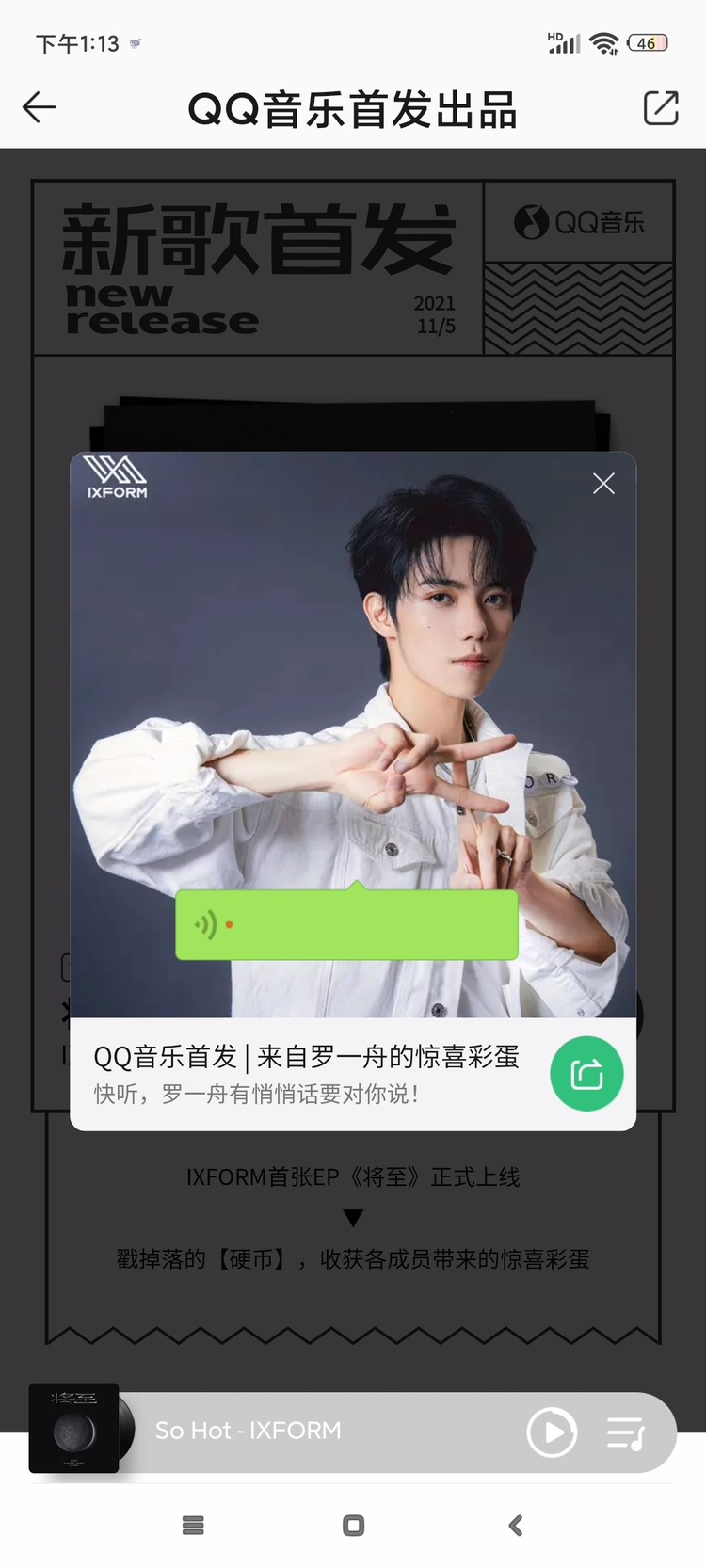Tap the green share button on the popup
Viewport: 706px width, 1568px height.
click(586, 1074)
